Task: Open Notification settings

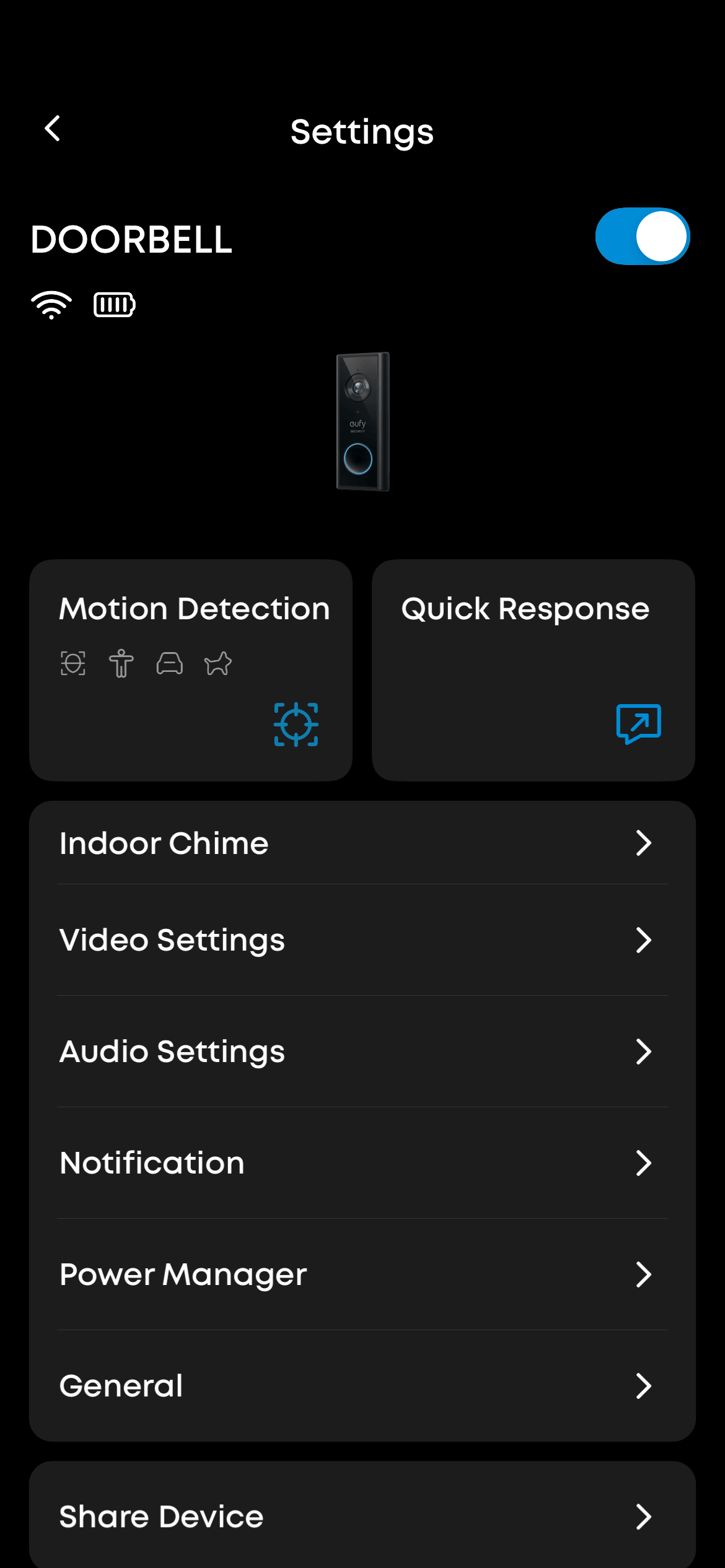Action: click(x=362, y=1163)
